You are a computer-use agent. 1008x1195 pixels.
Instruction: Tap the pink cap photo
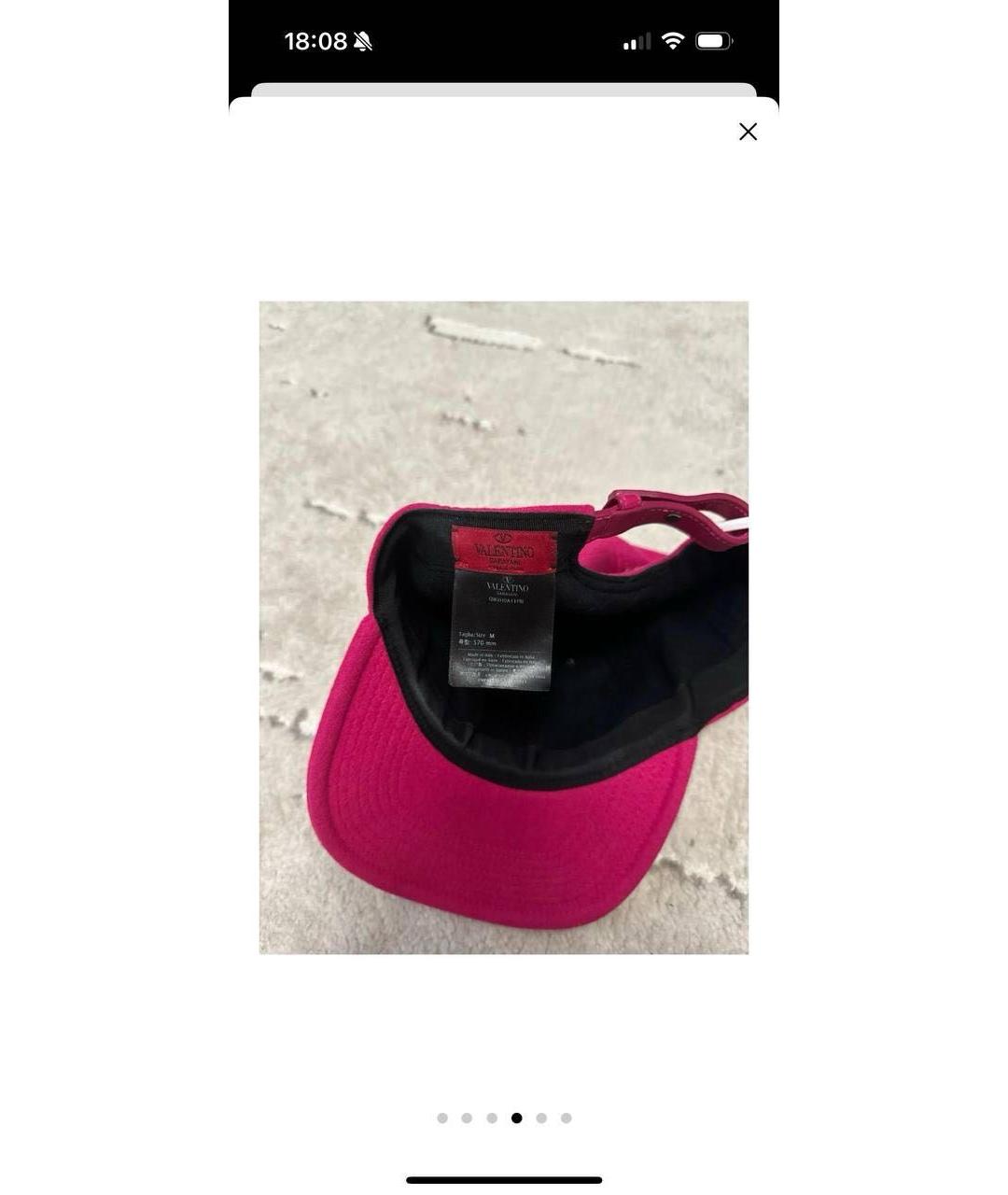click(504, 627)
